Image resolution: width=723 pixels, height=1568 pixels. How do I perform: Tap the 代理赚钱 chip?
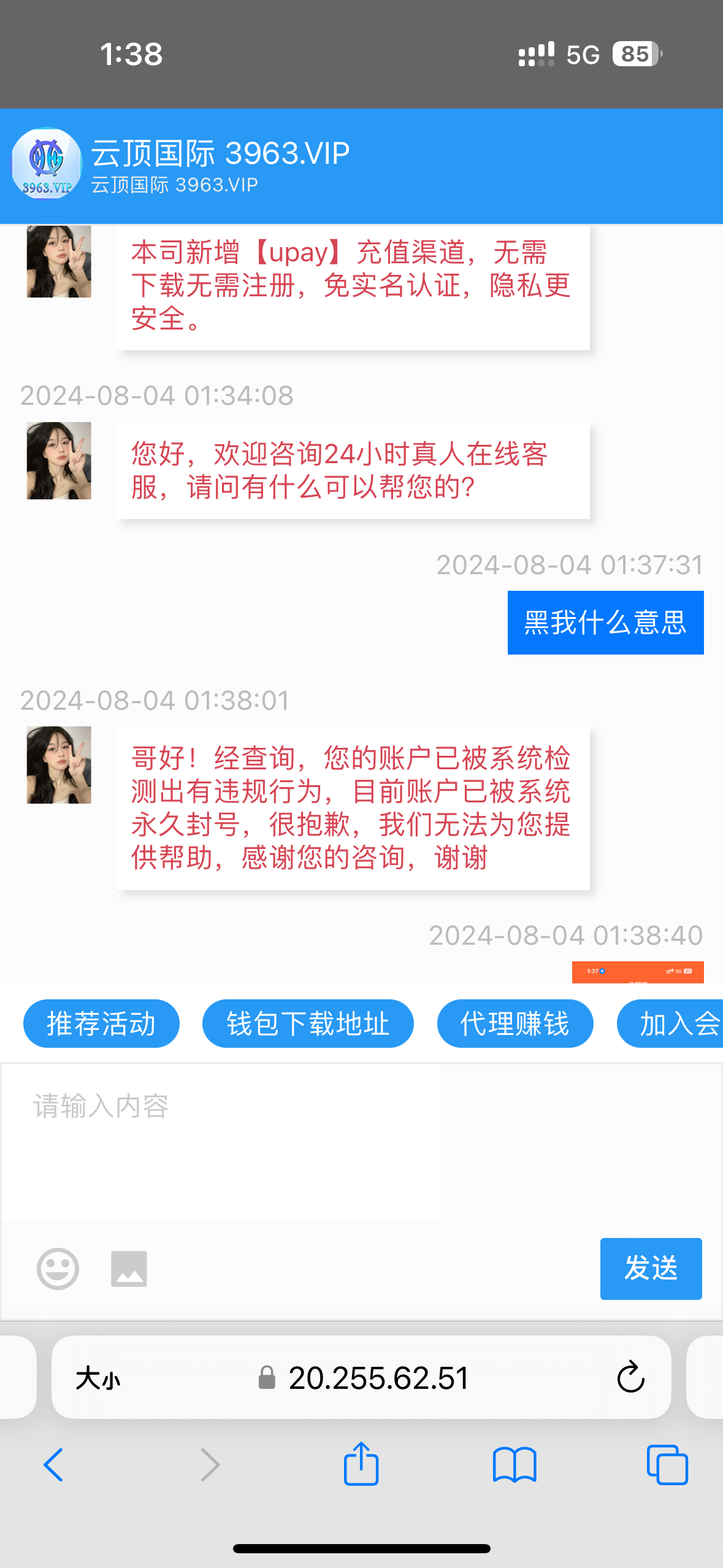515,1023
